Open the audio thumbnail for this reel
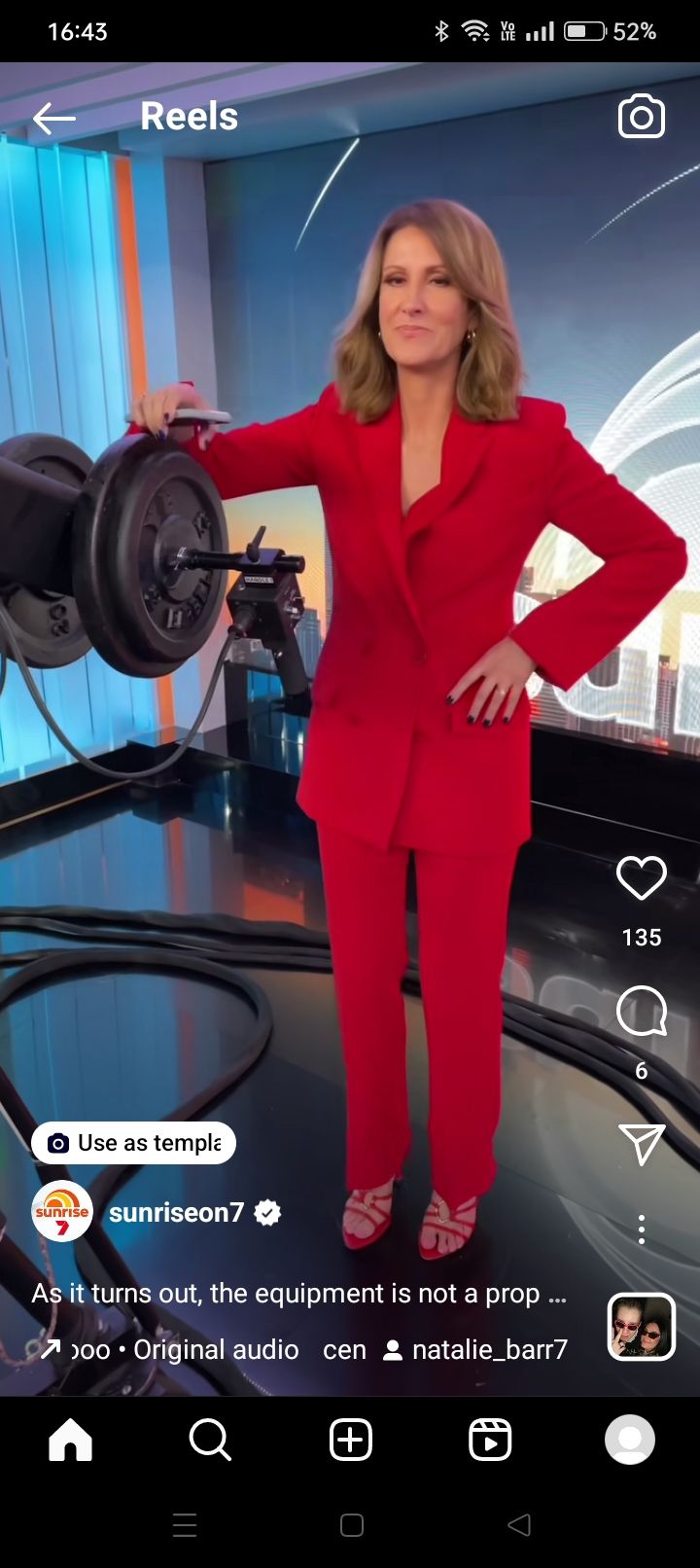This screenshot has width=700, height=1568. pos(642,1327)
